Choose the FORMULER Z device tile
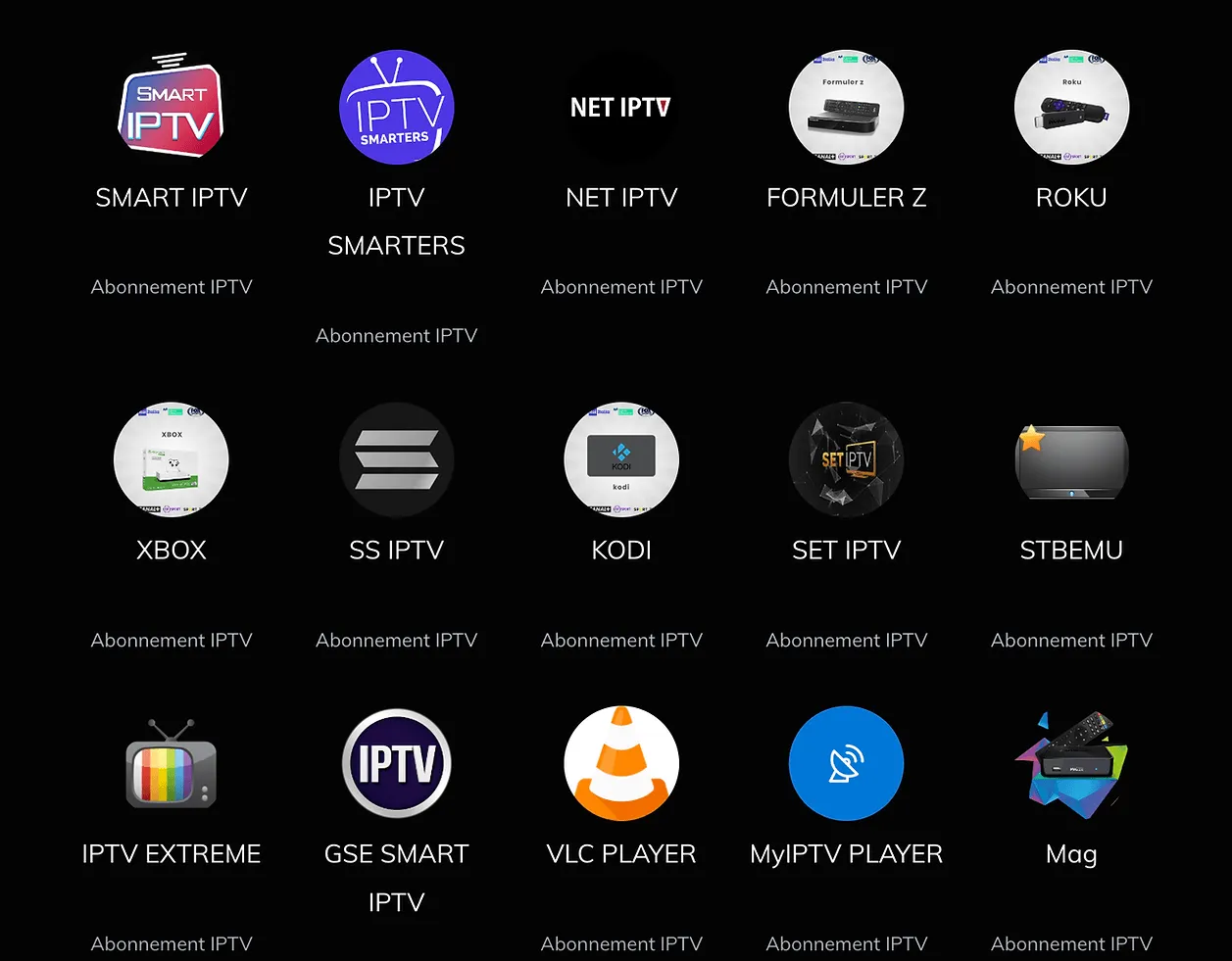Screen dimensions: 1232x961 click(846, 107)
